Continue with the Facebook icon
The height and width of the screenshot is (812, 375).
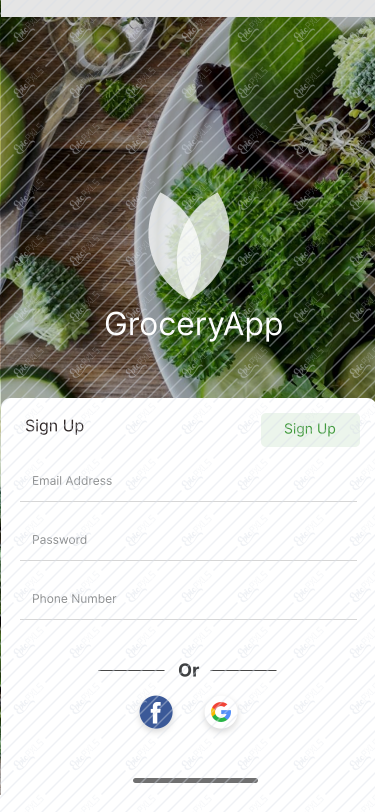[x=156, y=712]
